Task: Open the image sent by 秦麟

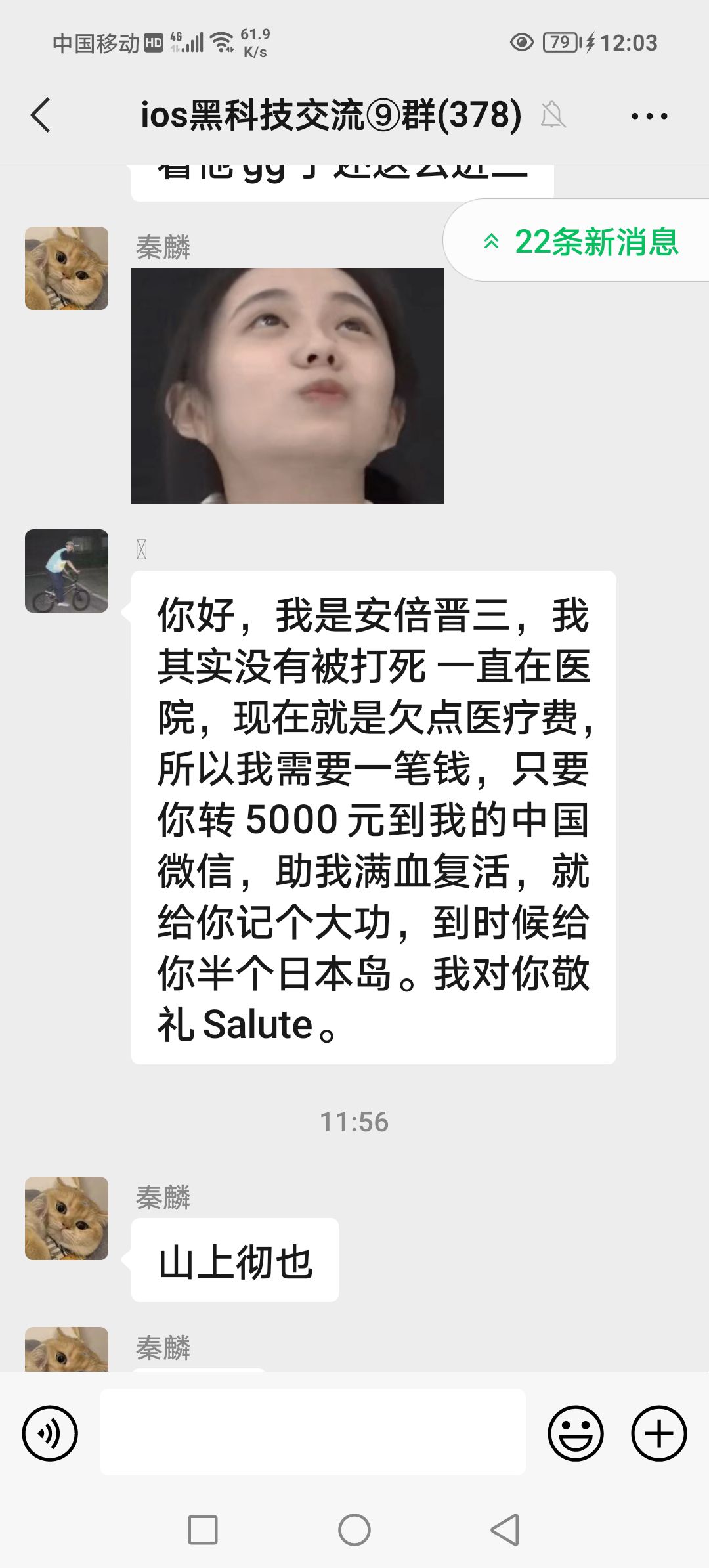Action: click(x=288, y=385)
